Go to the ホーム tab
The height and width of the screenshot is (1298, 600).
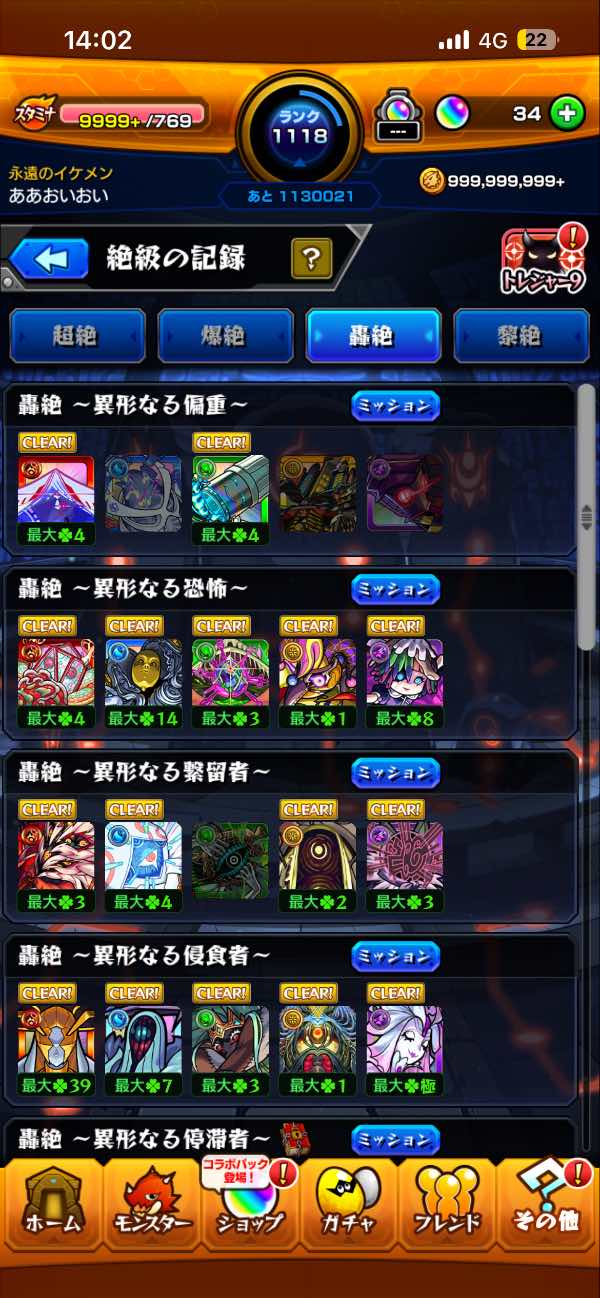50,1205
